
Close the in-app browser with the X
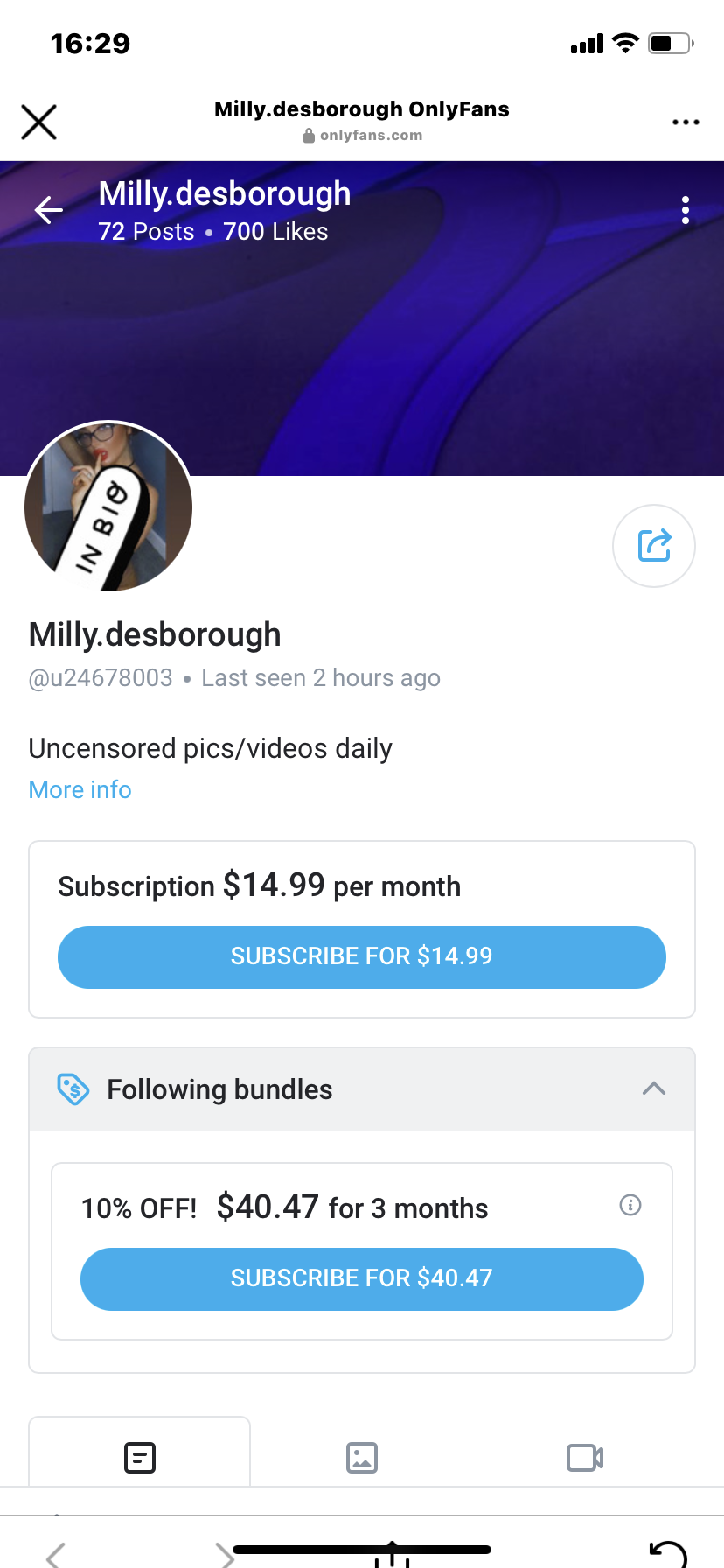point(38,122)
